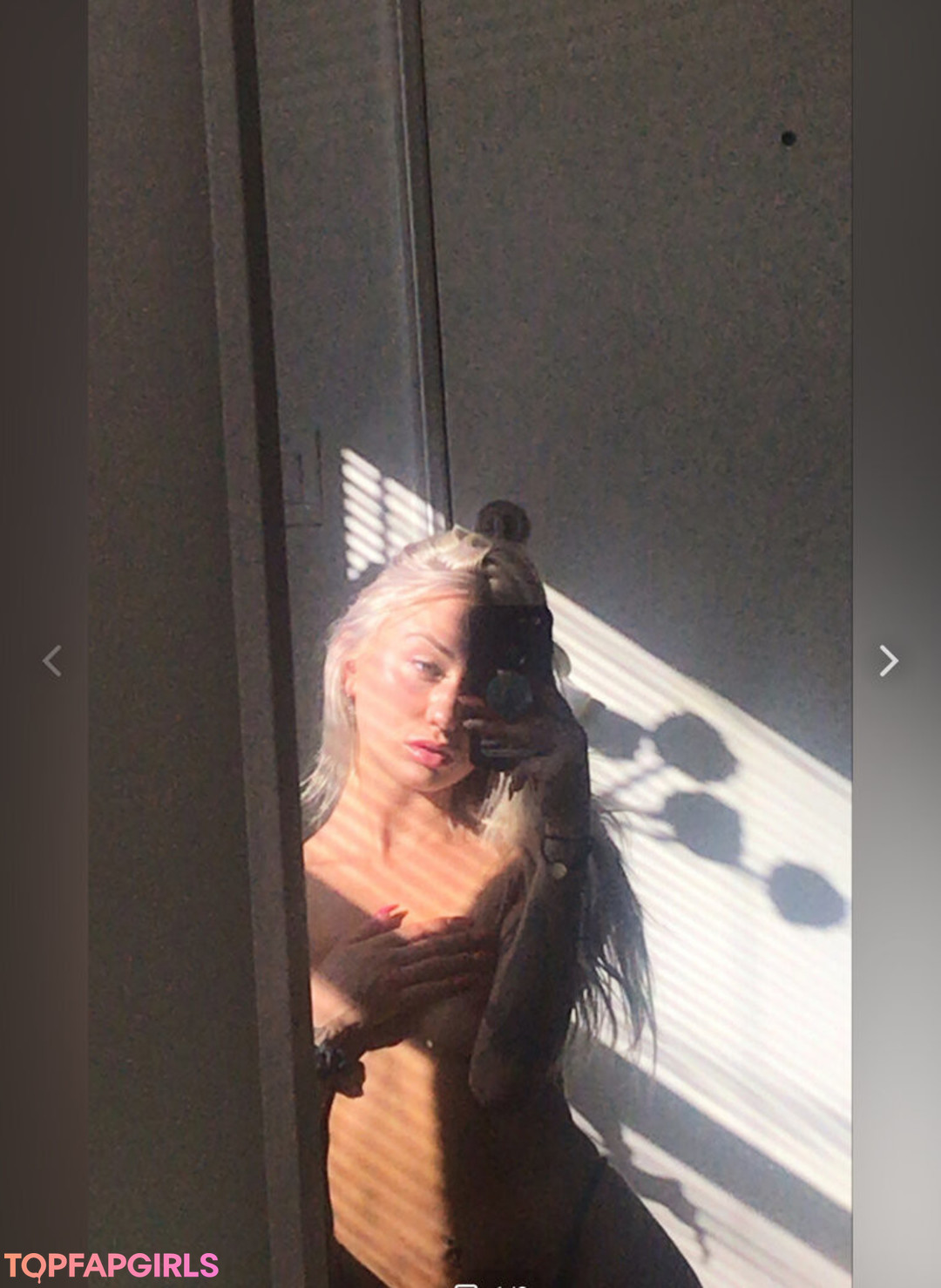Go to the next image arrow
Image resolution: width=941 pixels, height=1288 pixels.
(888, 661)
